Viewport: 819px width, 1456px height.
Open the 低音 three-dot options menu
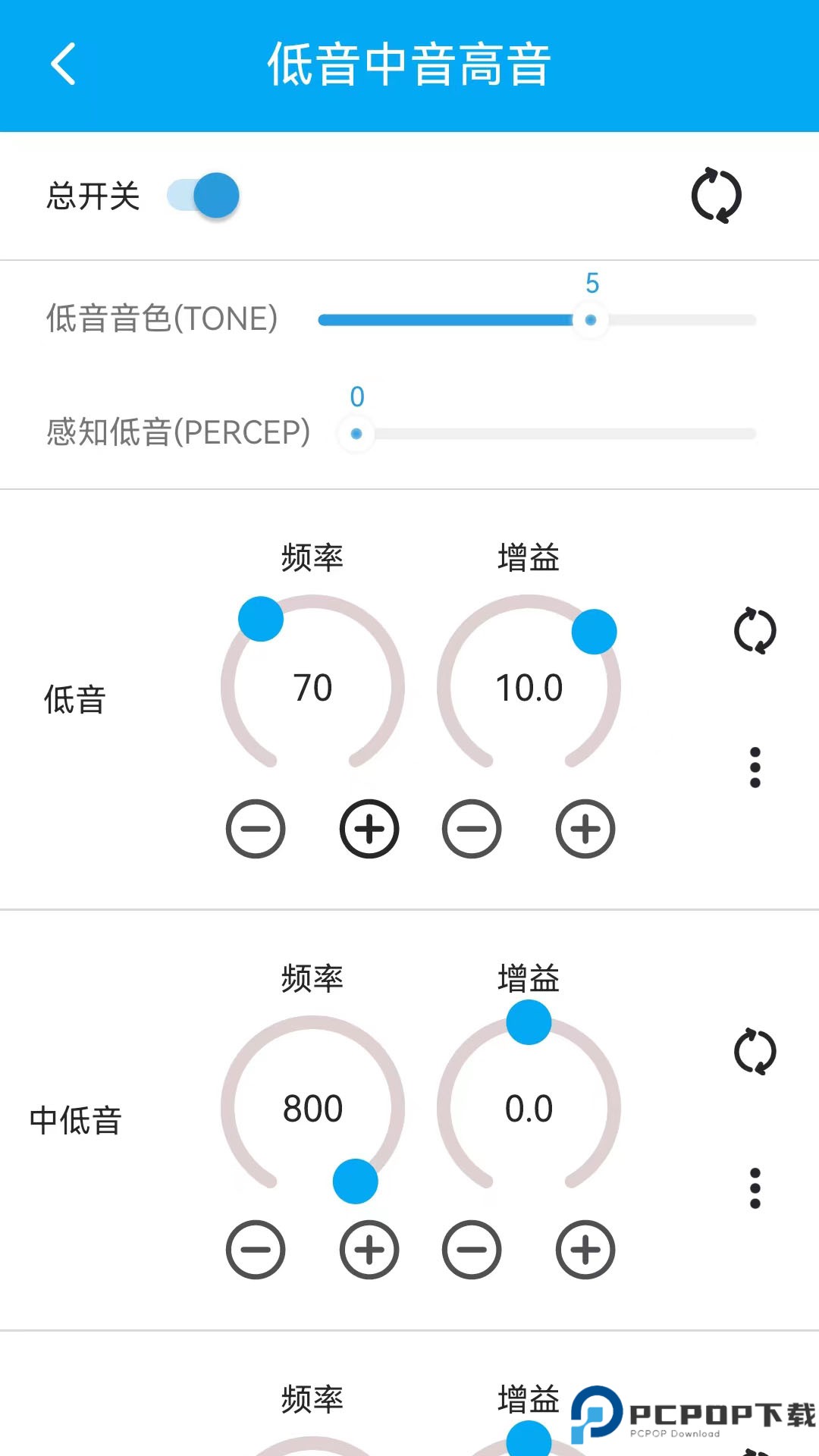pos(755,767)
